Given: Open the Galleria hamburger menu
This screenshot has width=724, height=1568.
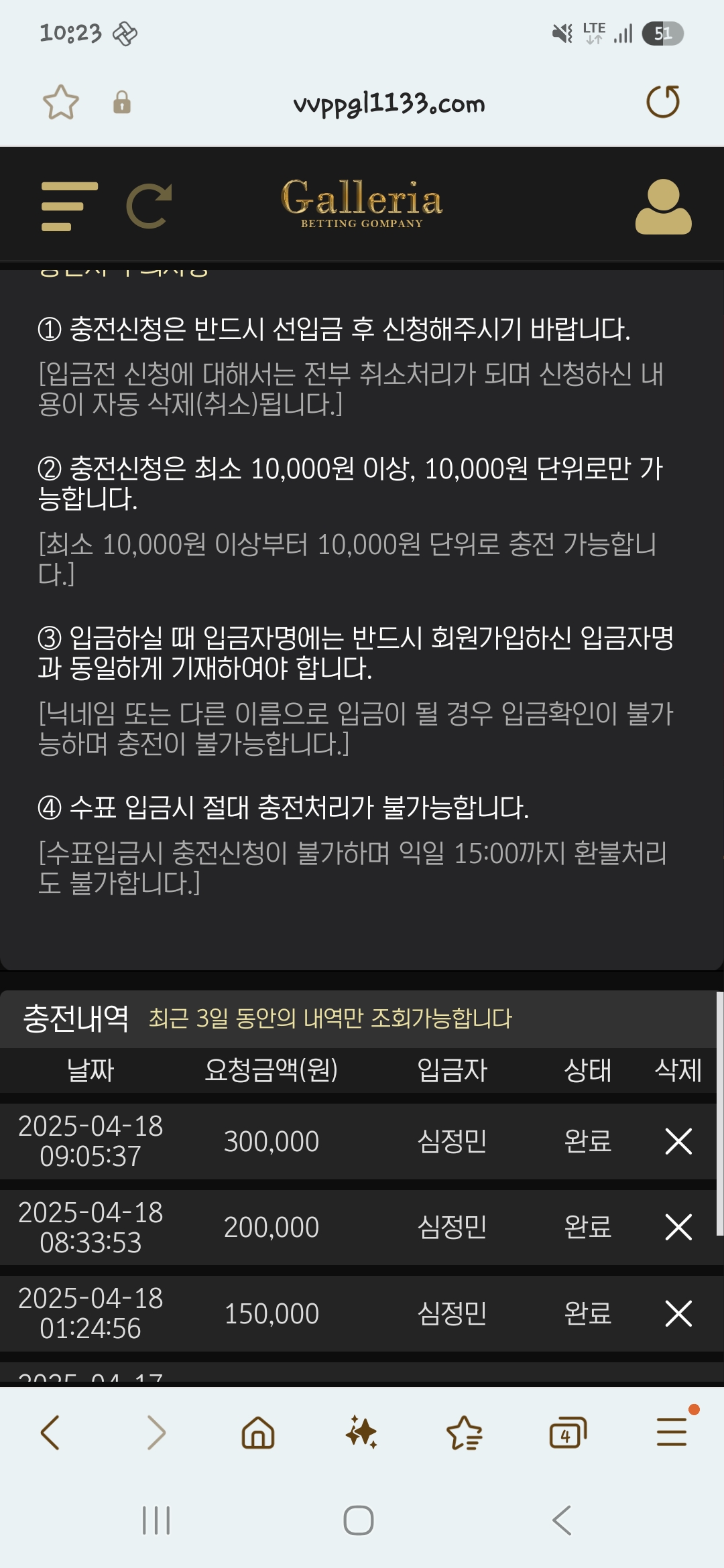Looking at the screenshot, I should 69,206.
